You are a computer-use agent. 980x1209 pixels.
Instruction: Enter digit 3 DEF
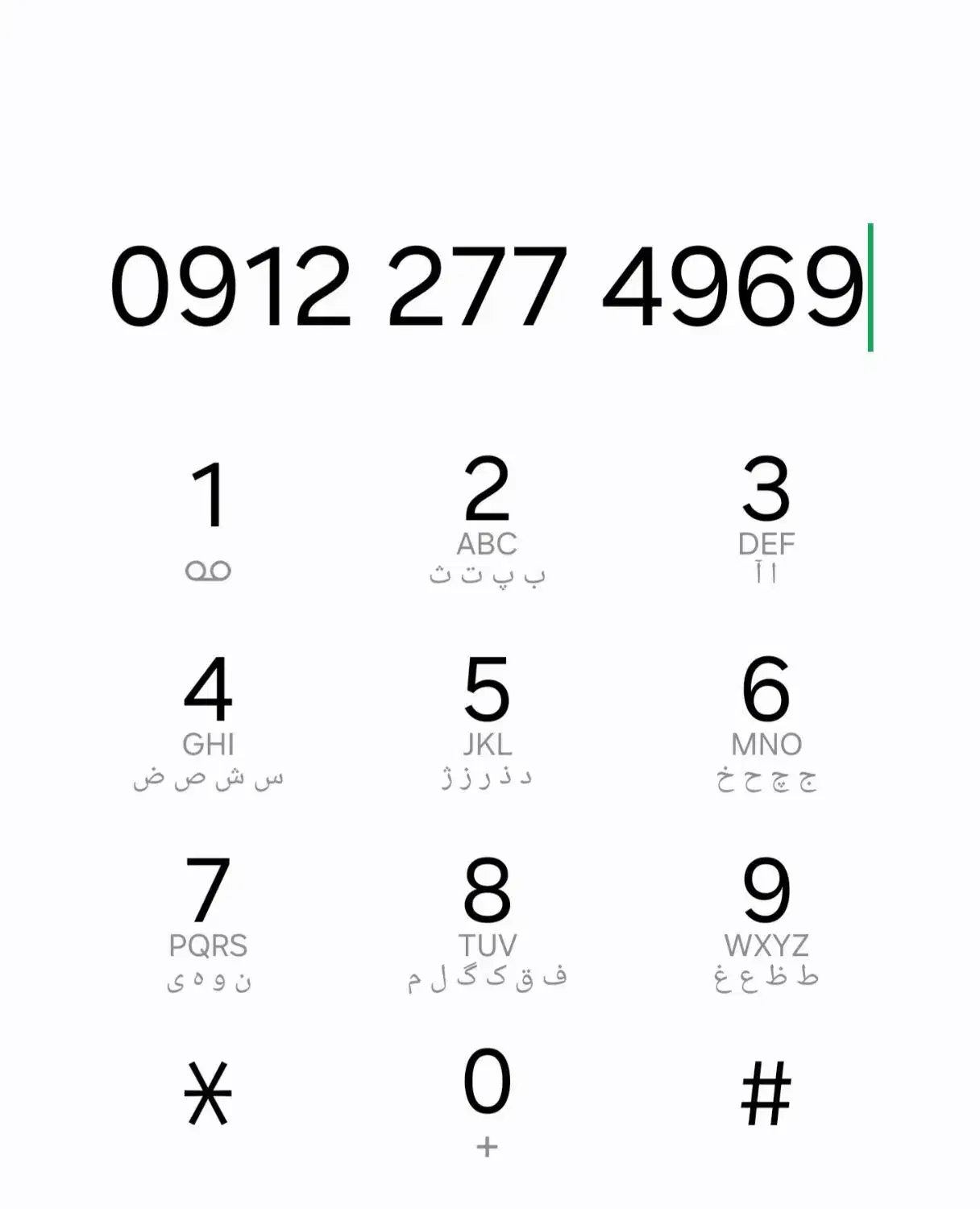point(766,516)
